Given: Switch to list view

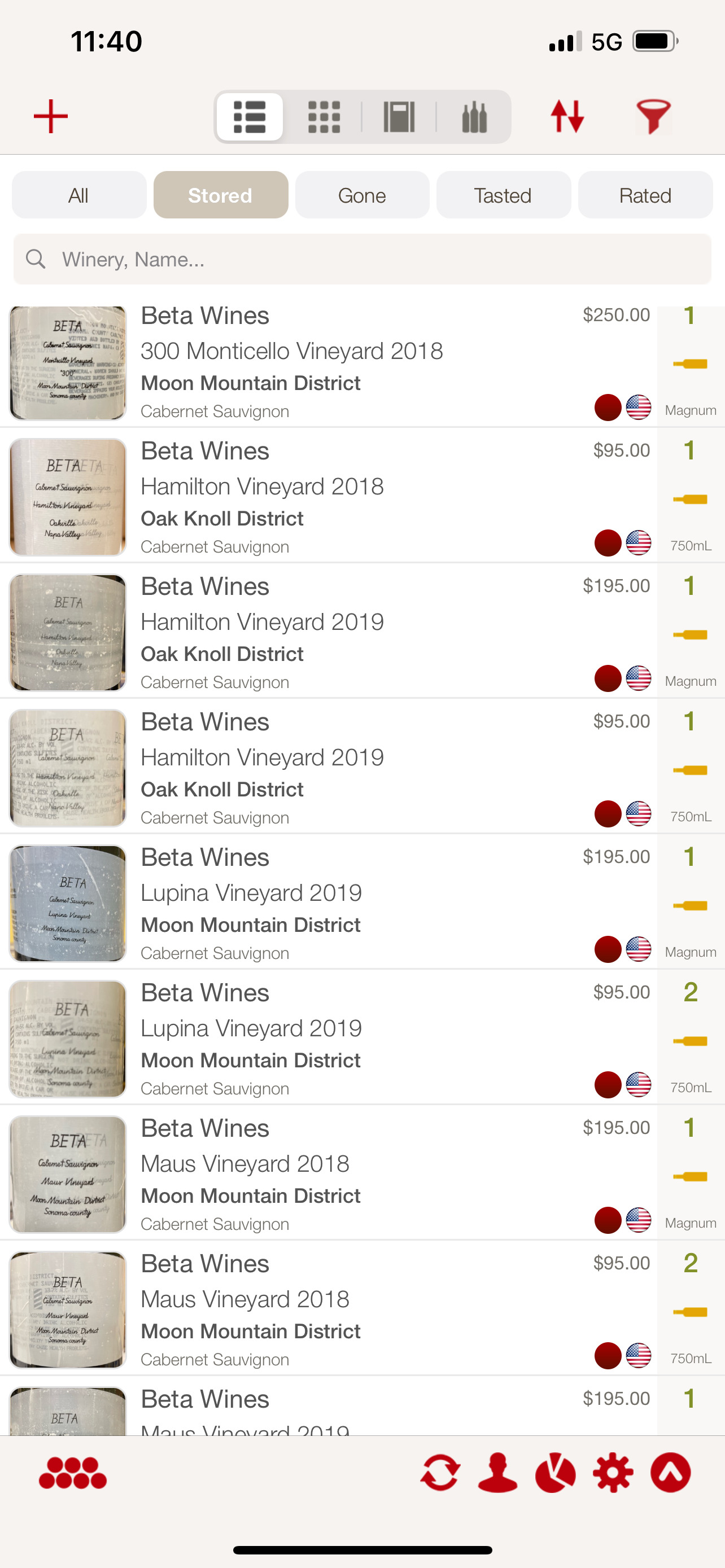Looking at the screenshot, I should [x=250, y=116].
